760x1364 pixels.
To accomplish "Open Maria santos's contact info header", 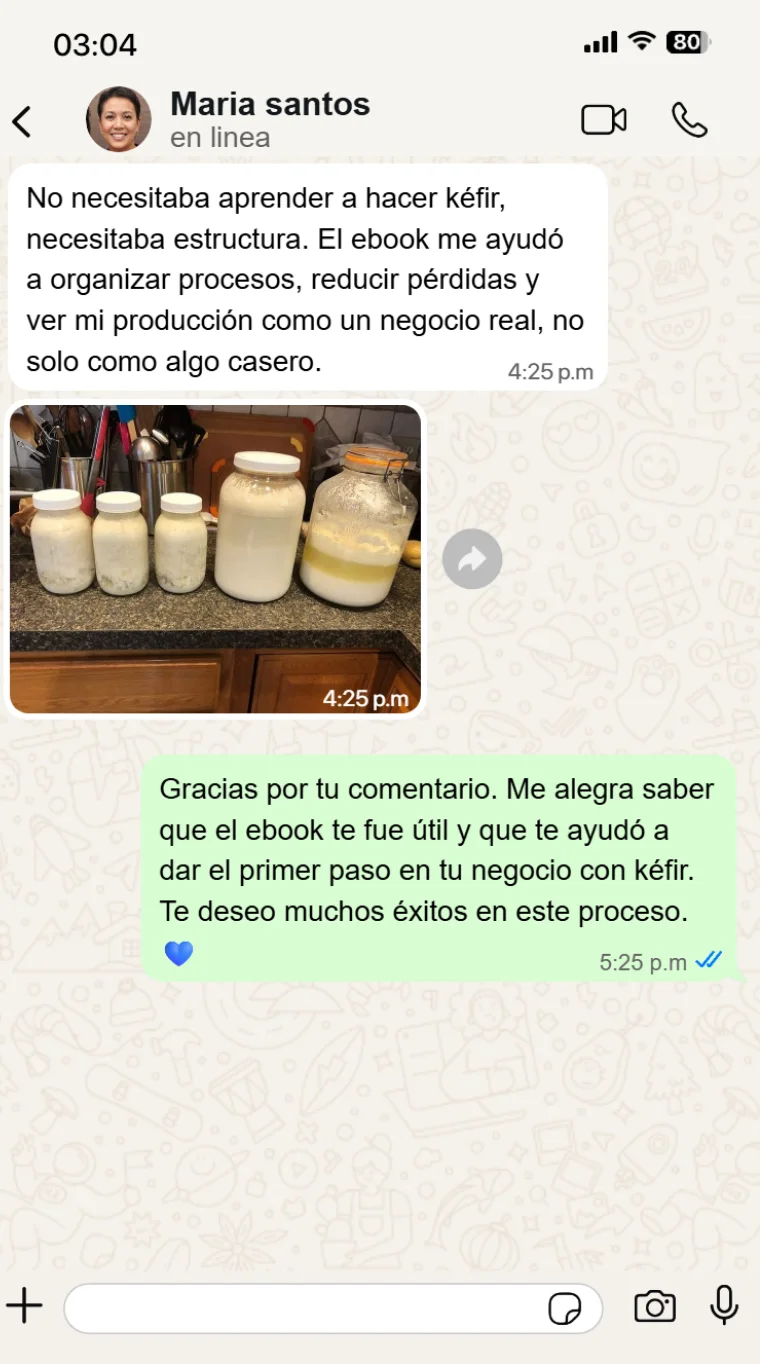I will click(272, 104).
